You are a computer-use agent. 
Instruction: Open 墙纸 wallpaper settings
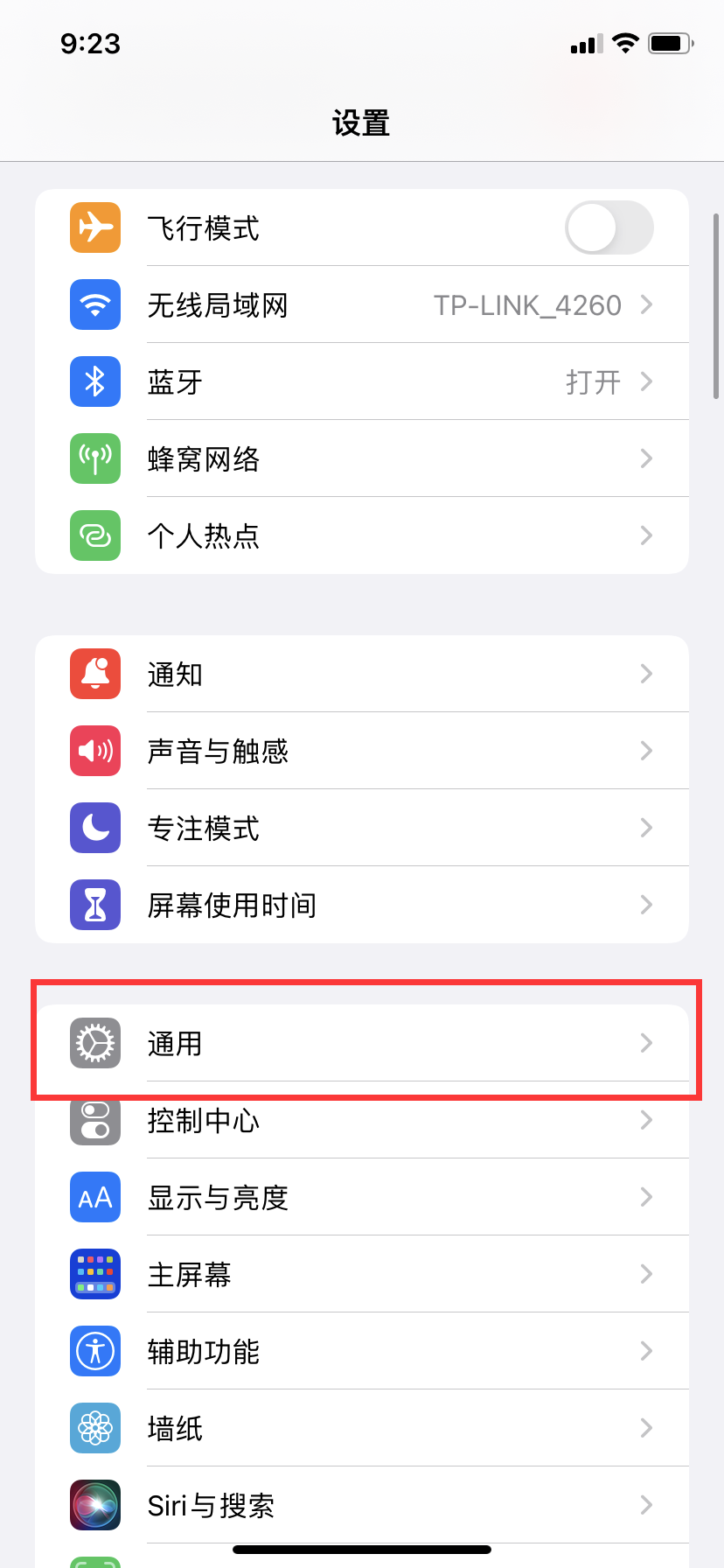point(362,1428)
